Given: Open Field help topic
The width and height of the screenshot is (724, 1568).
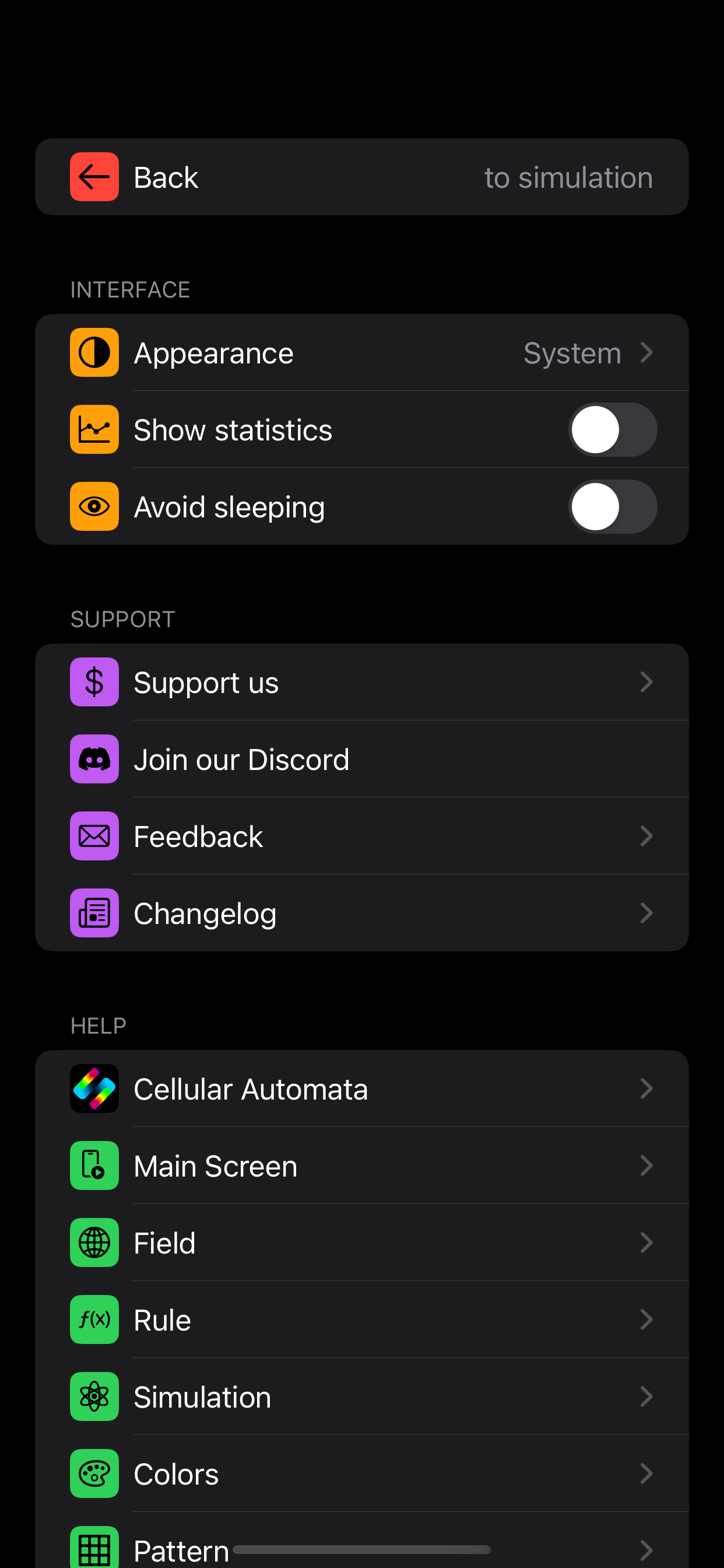Looking at the screenshot, I should pos(362,1242).
